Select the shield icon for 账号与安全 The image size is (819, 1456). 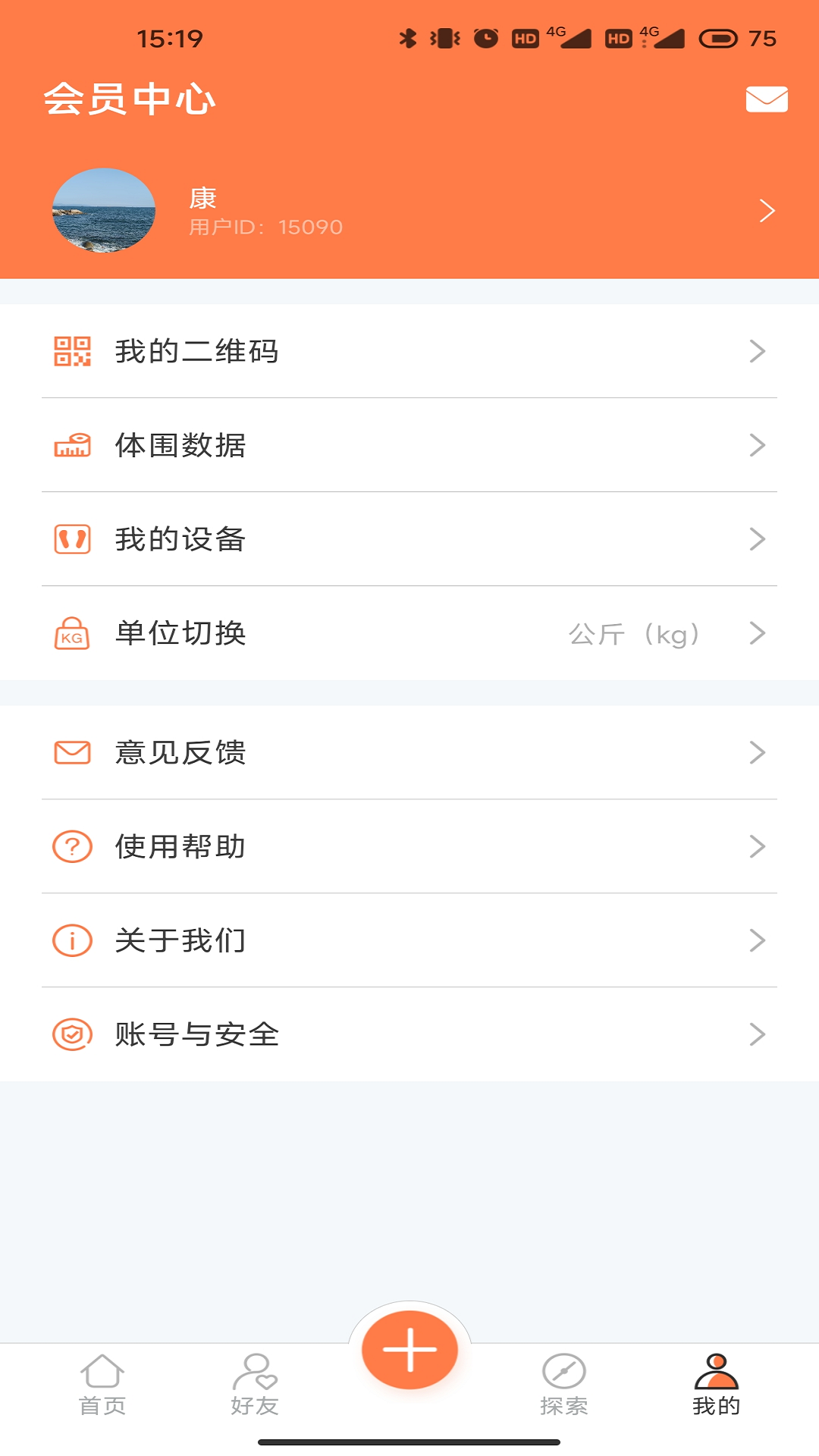click(70, 1033)
